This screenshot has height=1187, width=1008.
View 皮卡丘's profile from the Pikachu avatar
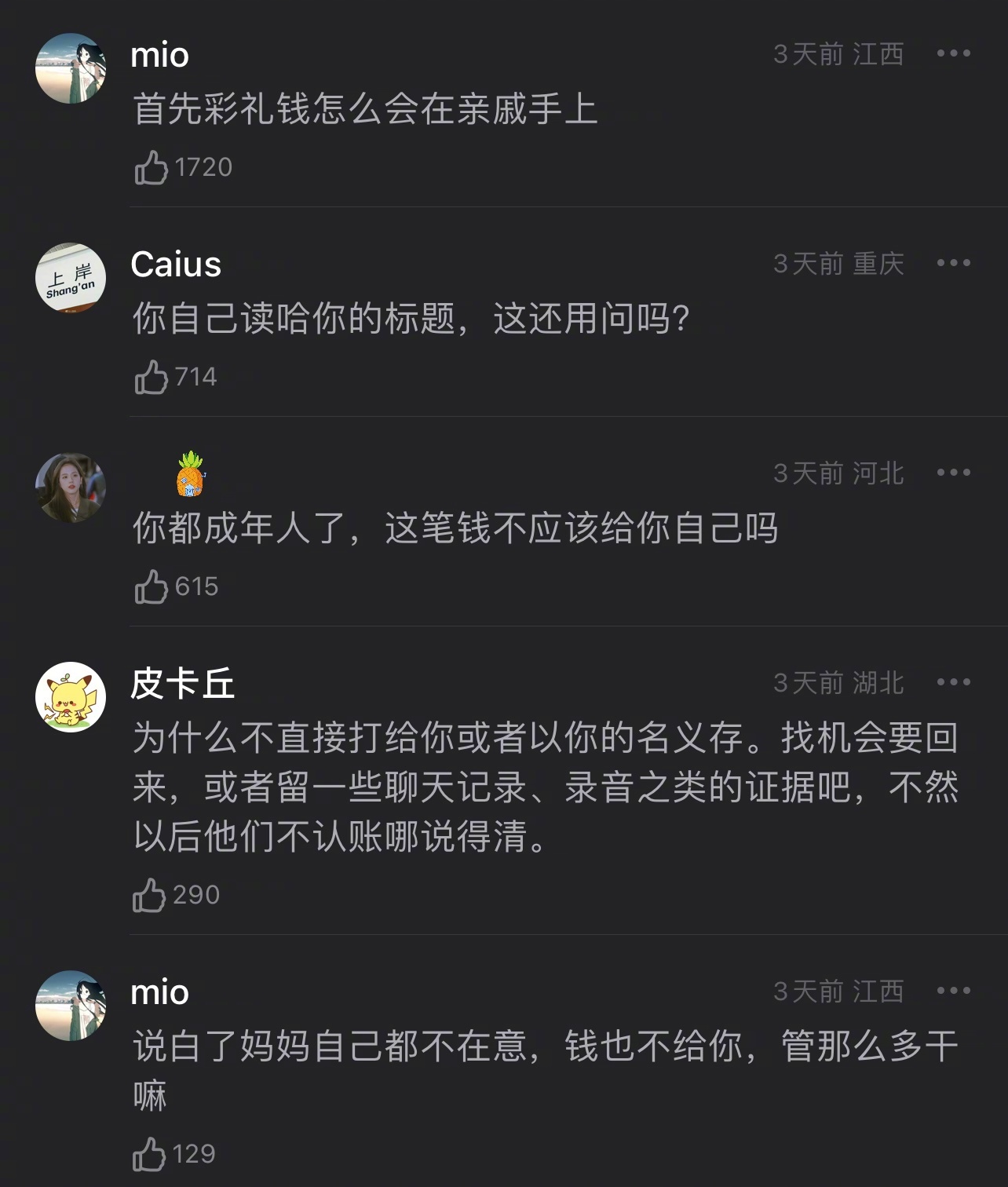[x=71, y=696]
